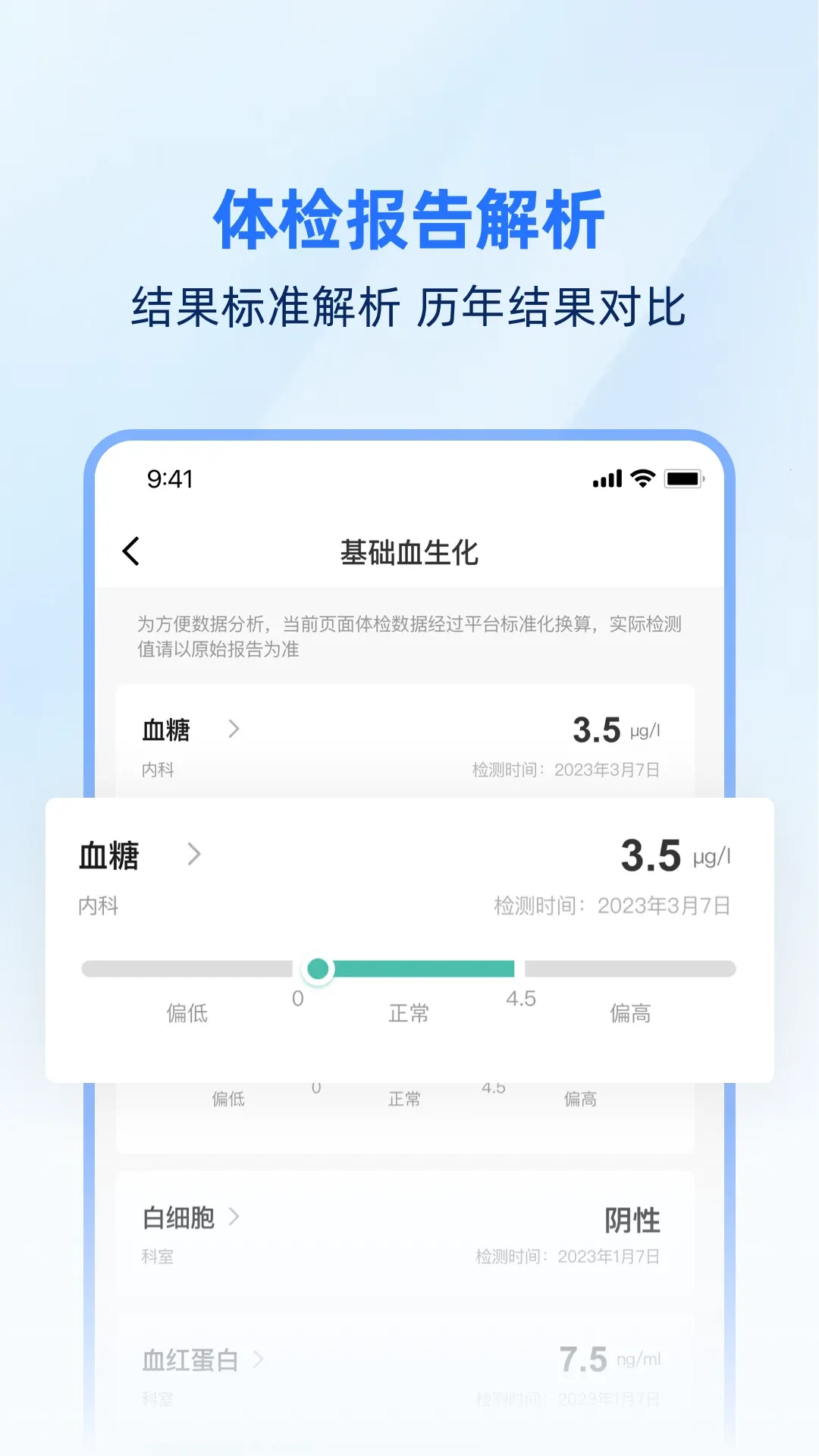Click the green range slider handle
The height and width of the screenshot is (1456, 819).
318,968
